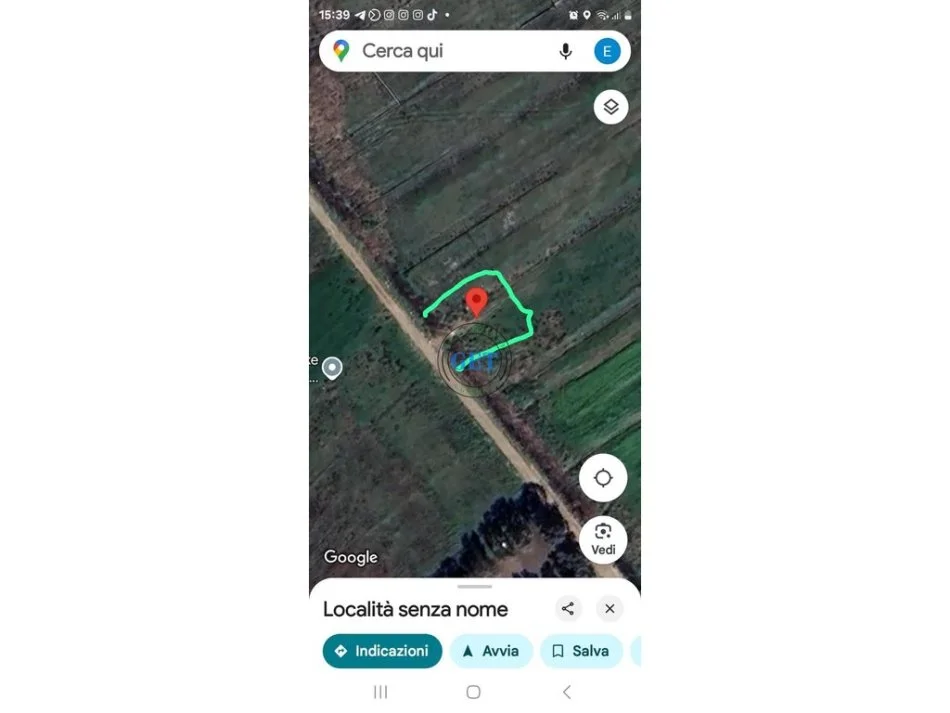Start voice search with the microphone

[x=566, y=51]
